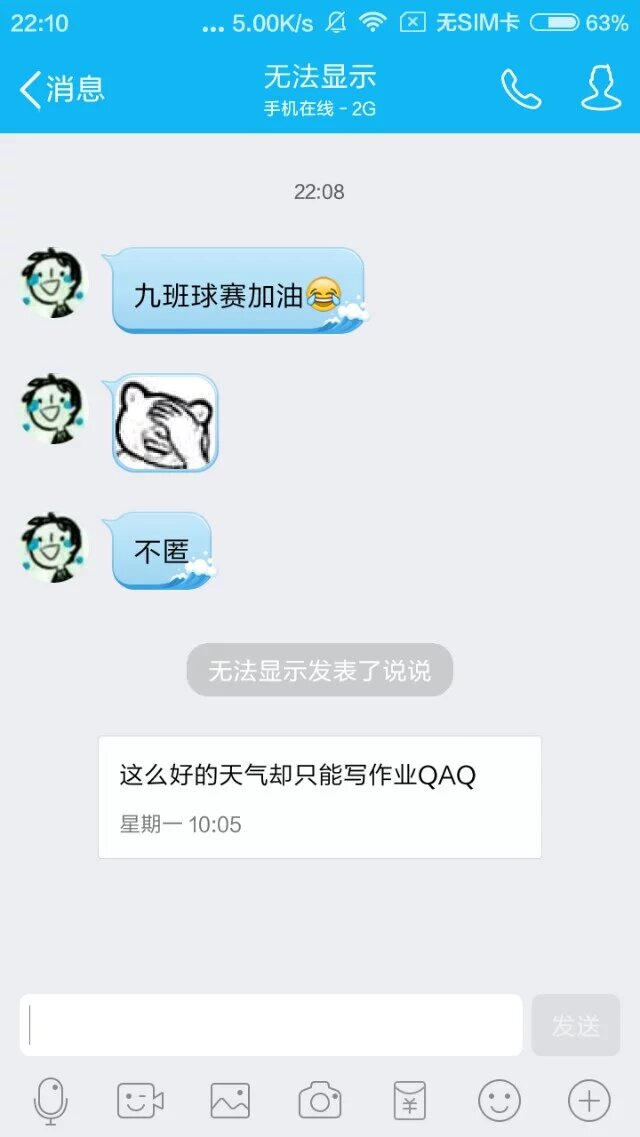Open the emoji panel
The height and width of the screenshot is (1137, 640).
pyautogui.click(x=499, y=1101)
